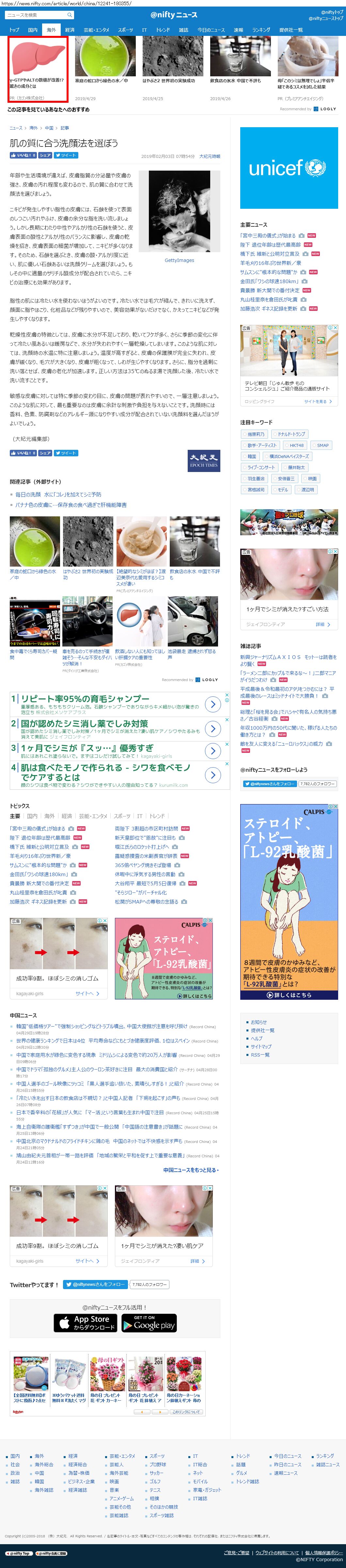346x1568 pixels.
Task: Switch to the 国内 news tab
Action: [x=33, y=30]
